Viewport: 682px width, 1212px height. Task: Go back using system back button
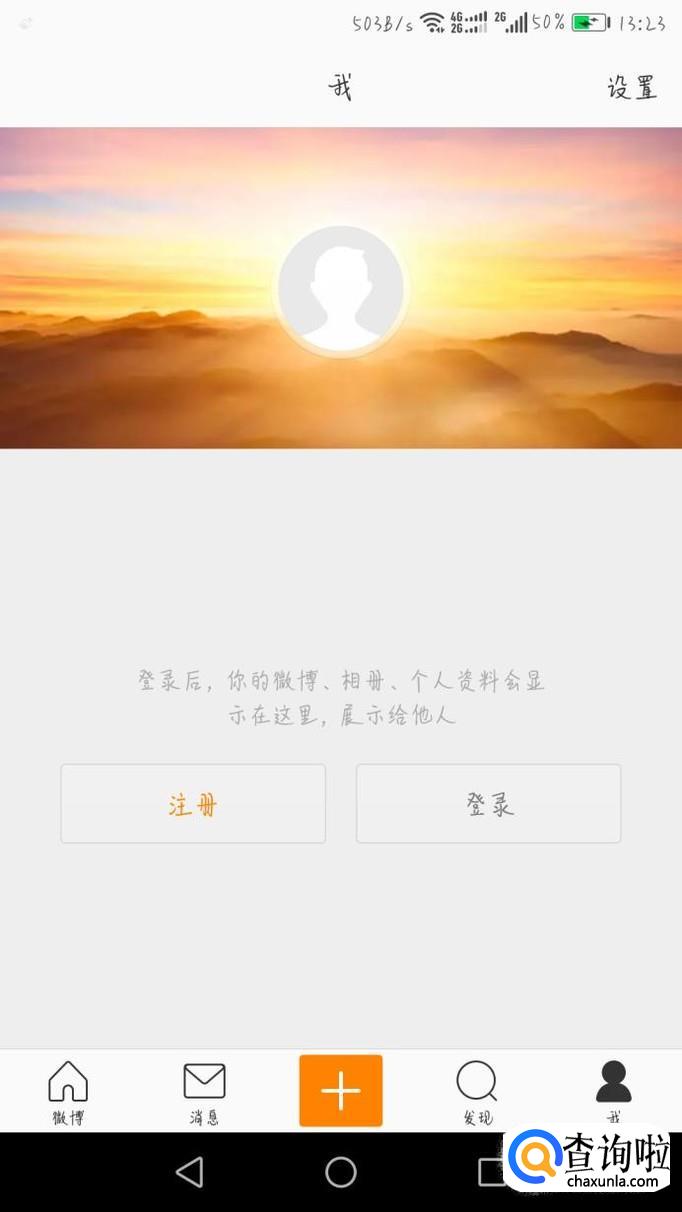coord(189,1172)
